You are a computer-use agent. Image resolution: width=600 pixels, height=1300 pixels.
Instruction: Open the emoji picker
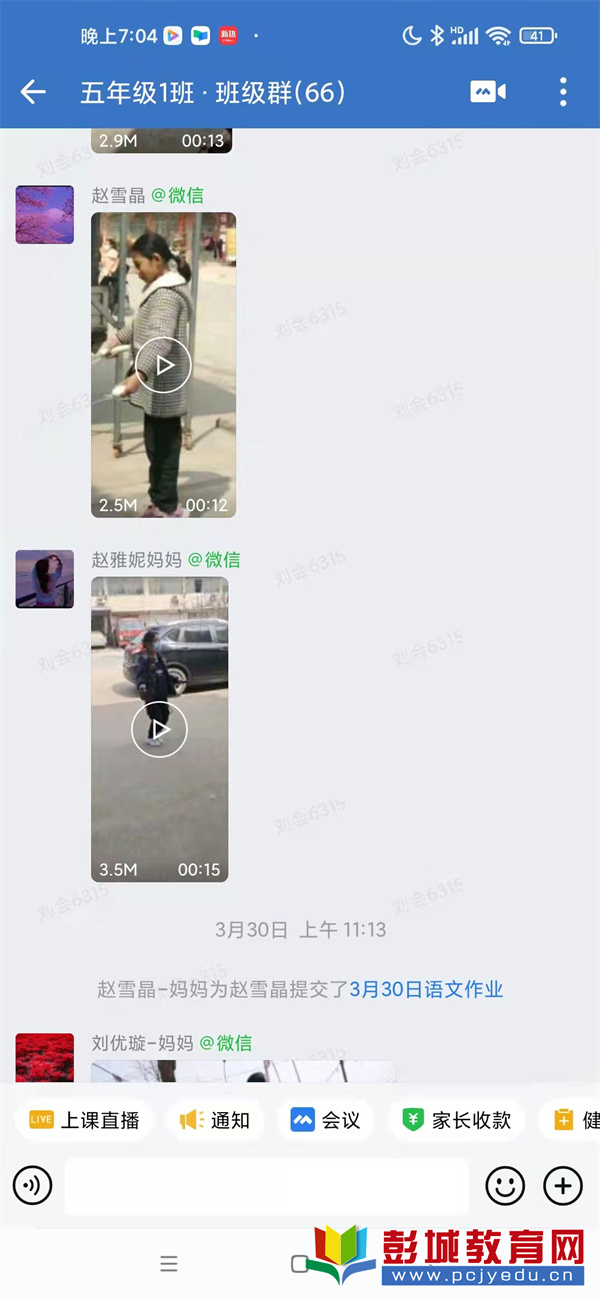(x=505, y=1186)
